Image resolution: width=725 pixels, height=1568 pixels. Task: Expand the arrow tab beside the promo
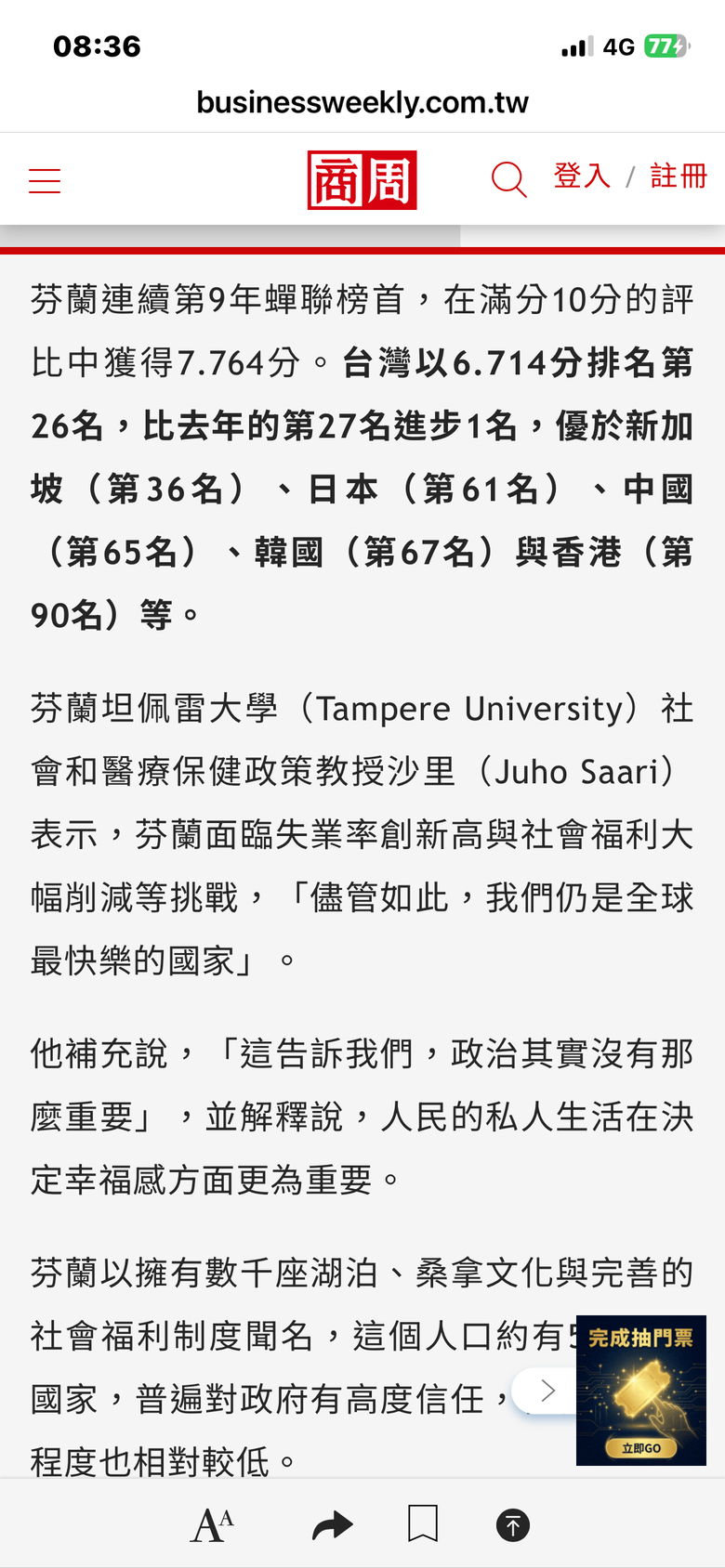(x=547, y=1391)
